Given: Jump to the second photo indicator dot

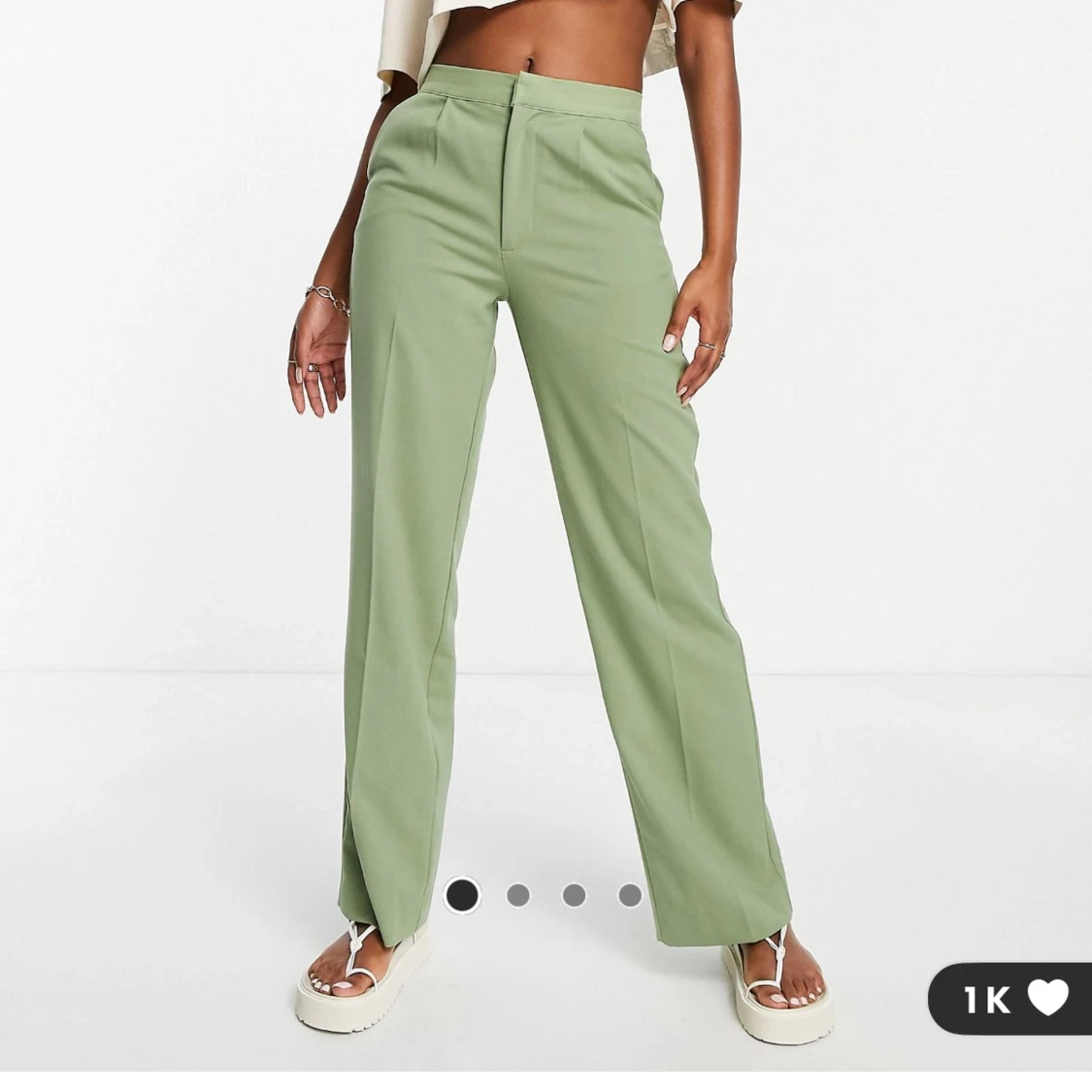Looking at the screenshot, I should (x=518, y=895).
